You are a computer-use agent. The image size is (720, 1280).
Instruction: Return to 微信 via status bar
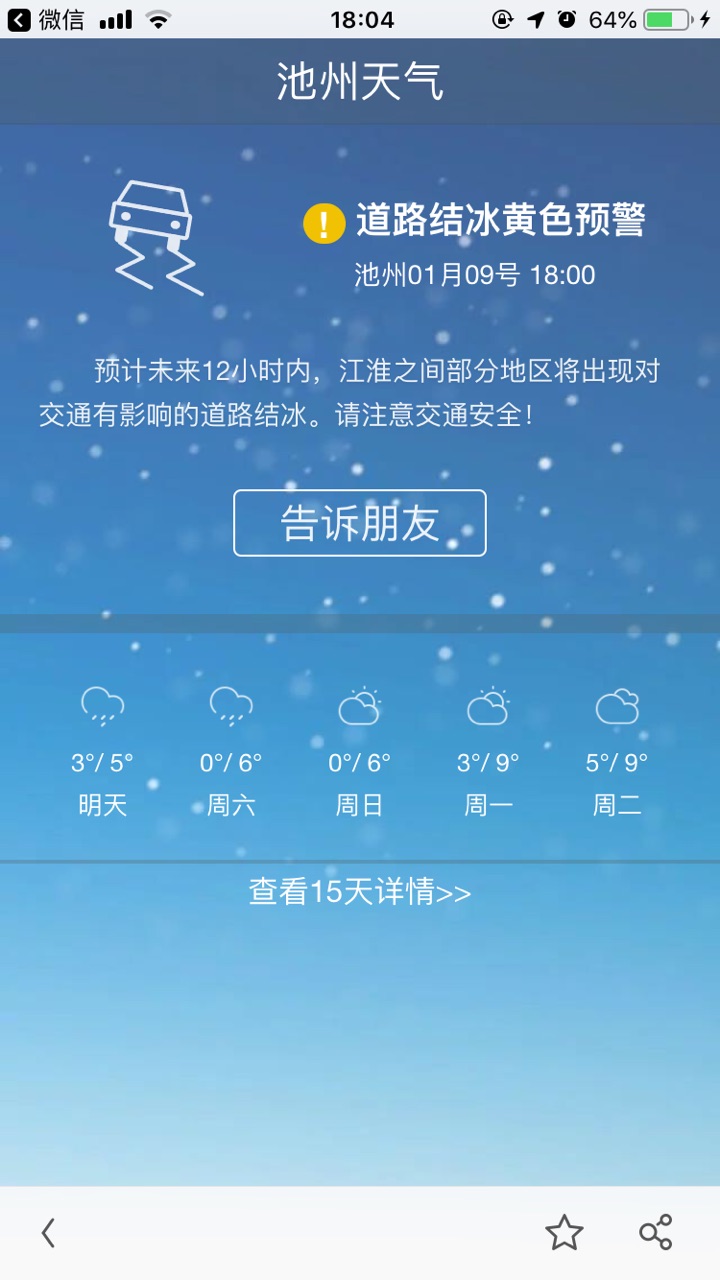point(46,19)
